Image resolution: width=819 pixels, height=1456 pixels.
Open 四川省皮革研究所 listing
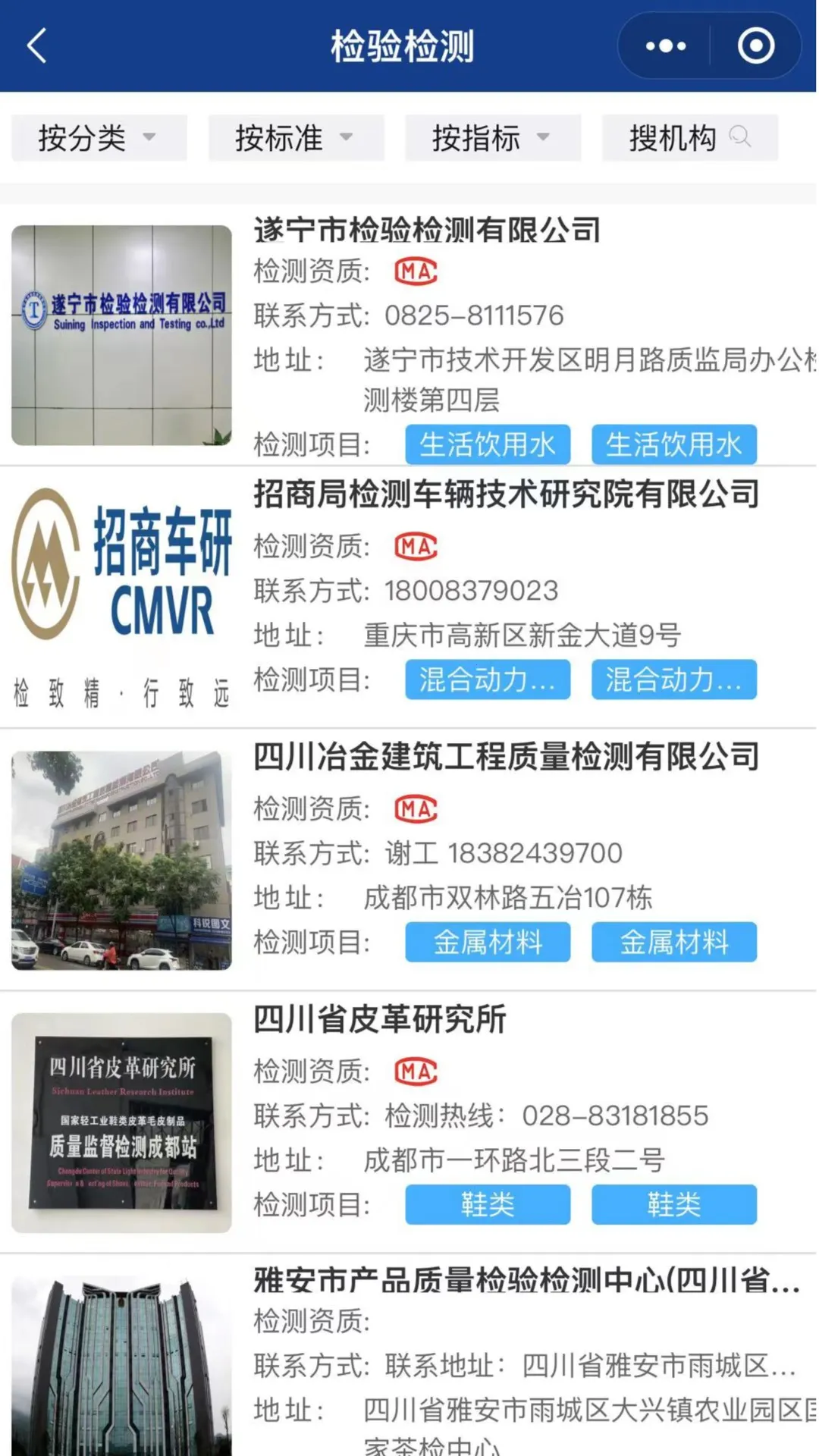click(379, 1018)
